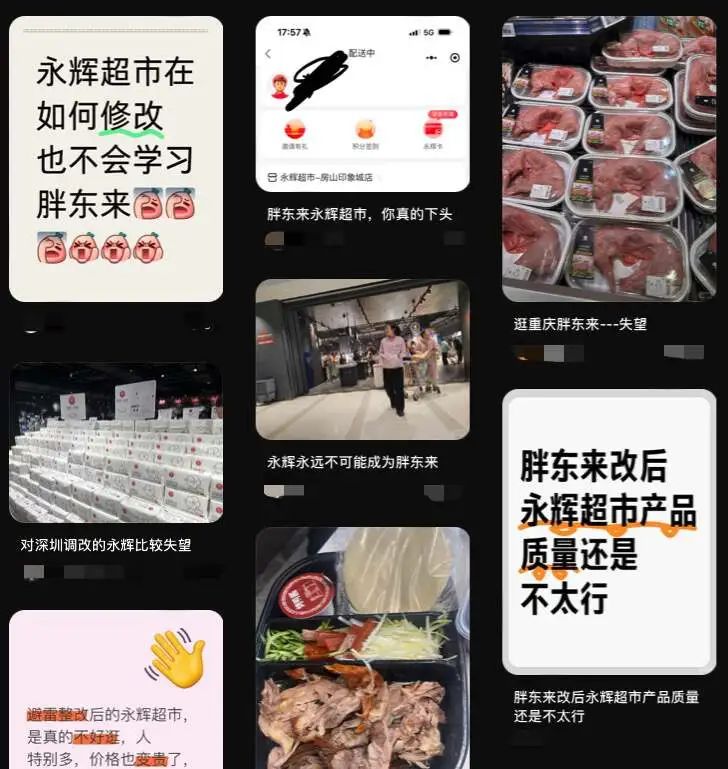Open the roast duck meal box post
The height and width of the screenshot is (769, 728).
point(362,648)
